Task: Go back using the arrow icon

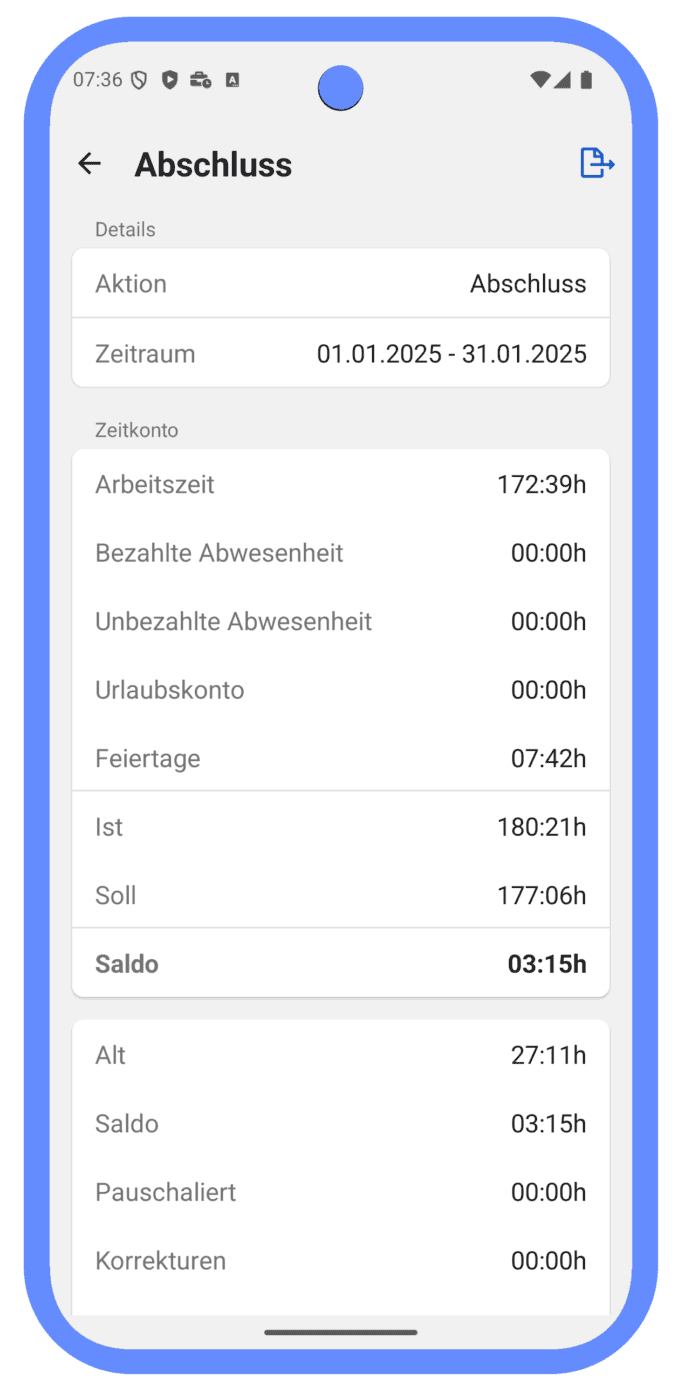Action: click(90, 164)
